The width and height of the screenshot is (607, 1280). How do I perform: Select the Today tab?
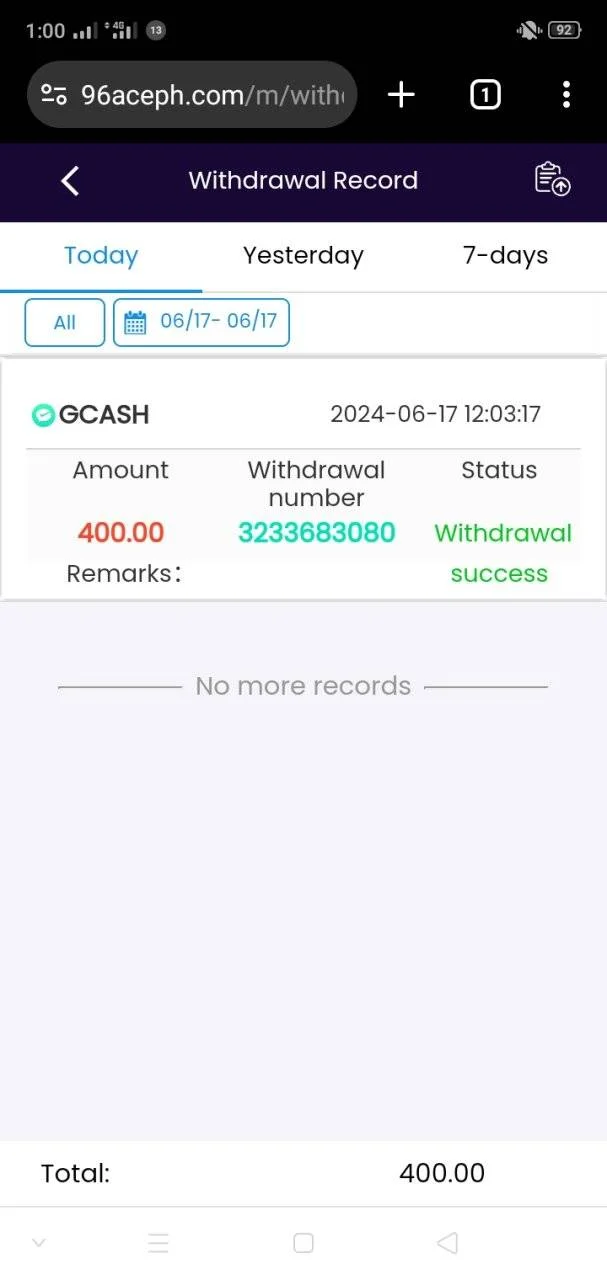(x=101, y=256)
